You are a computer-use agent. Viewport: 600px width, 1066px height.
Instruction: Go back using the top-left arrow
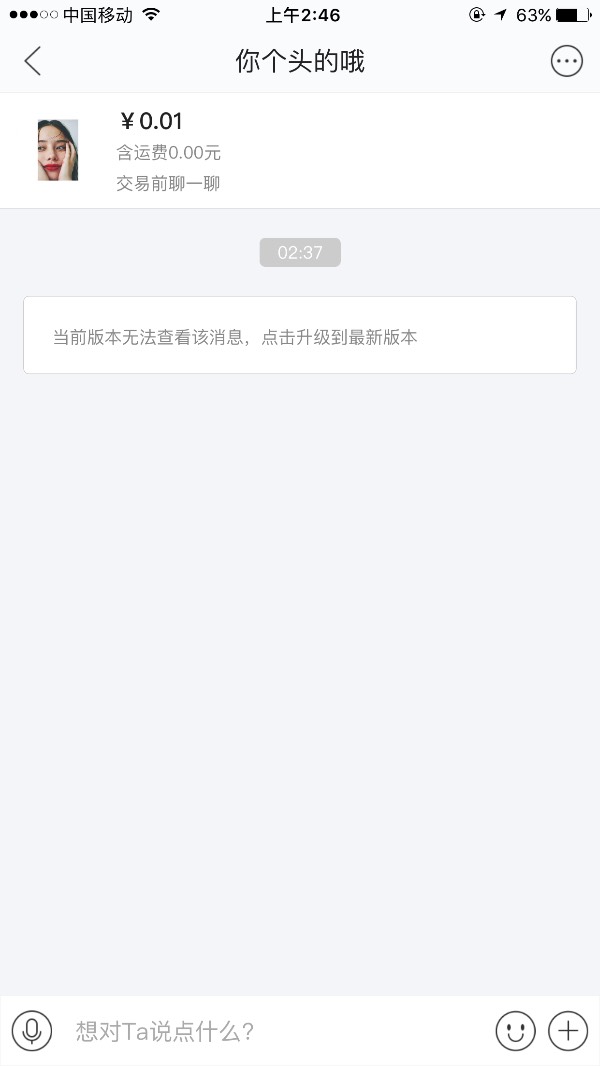point(33,61)
